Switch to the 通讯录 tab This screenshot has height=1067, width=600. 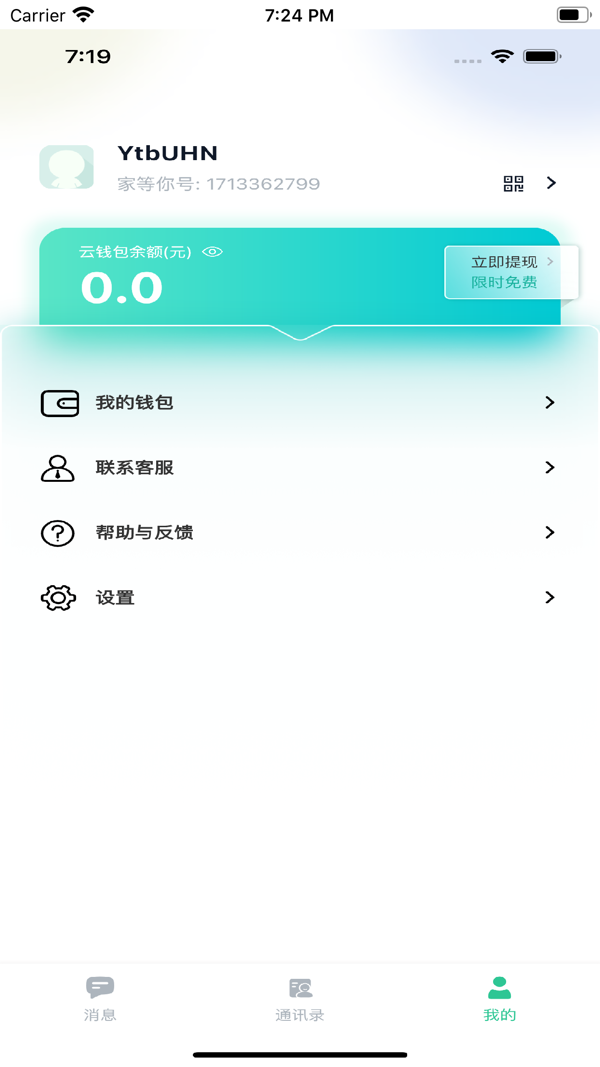pos(300,999)
